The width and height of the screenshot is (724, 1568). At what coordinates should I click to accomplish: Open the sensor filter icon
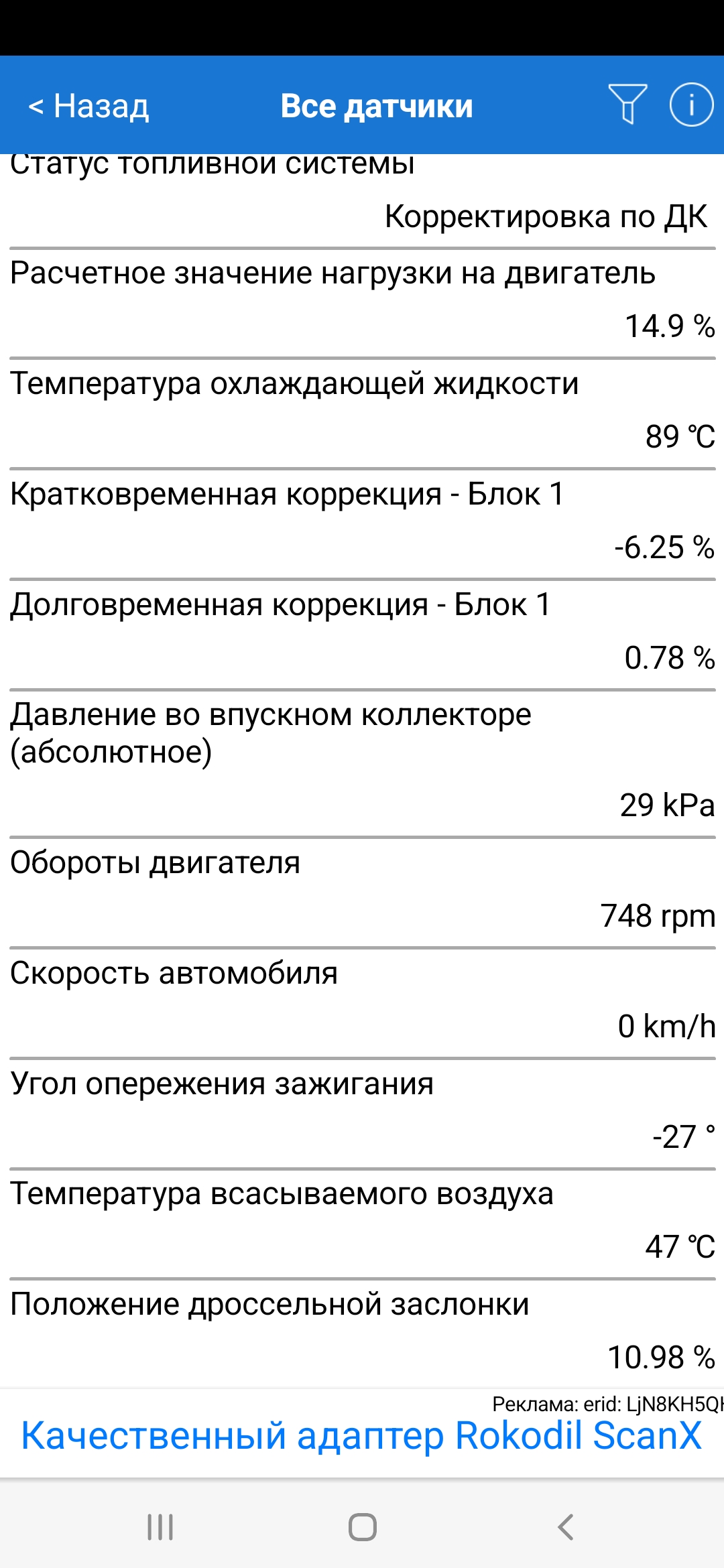[x=627, y=105]
